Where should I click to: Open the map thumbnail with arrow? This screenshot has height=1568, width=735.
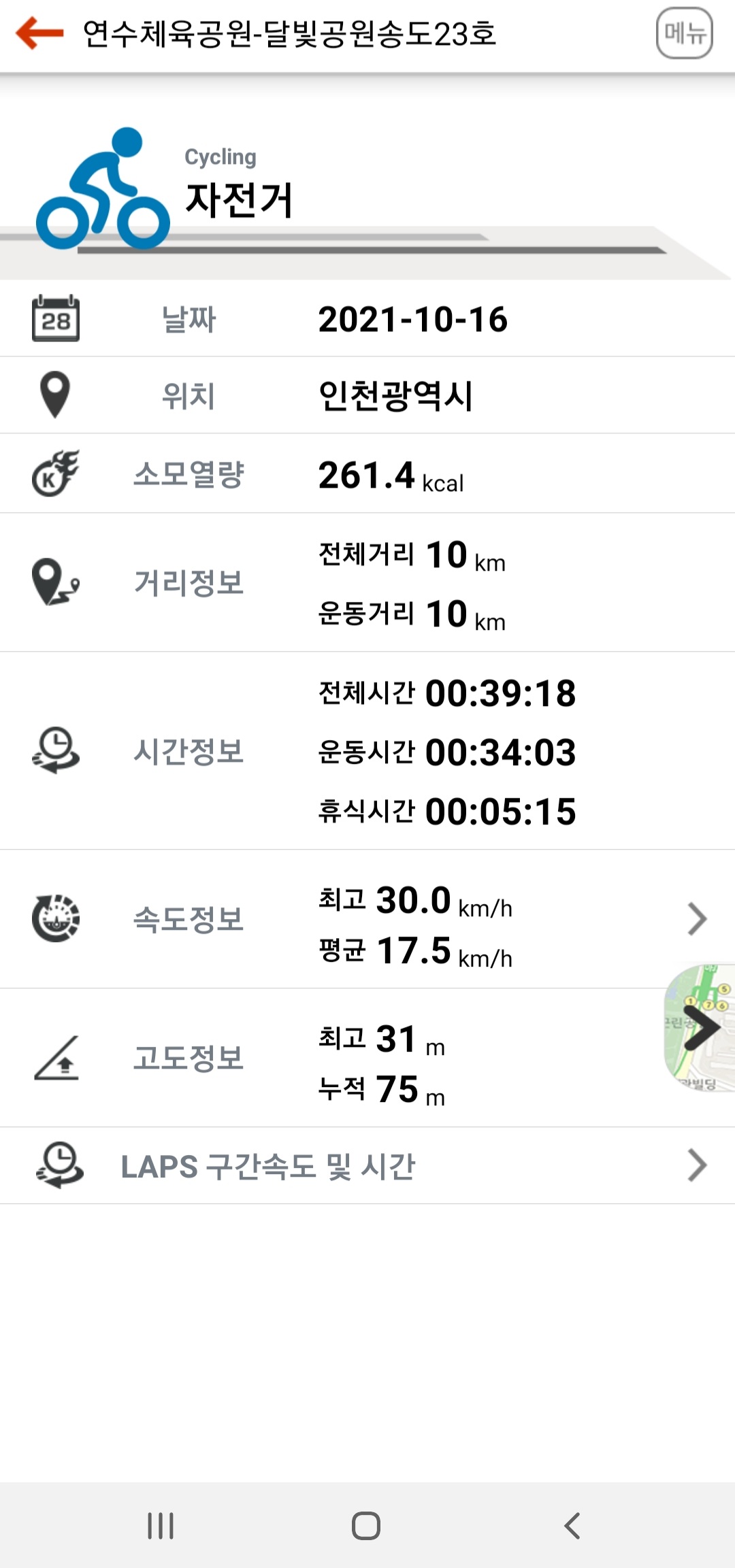[700, 1027]
